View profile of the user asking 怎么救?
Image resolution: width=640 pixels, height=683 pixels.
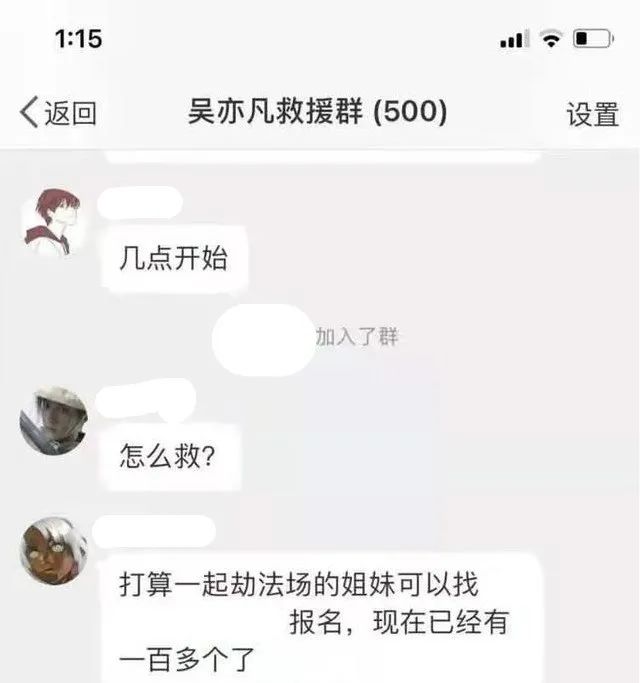53,417
